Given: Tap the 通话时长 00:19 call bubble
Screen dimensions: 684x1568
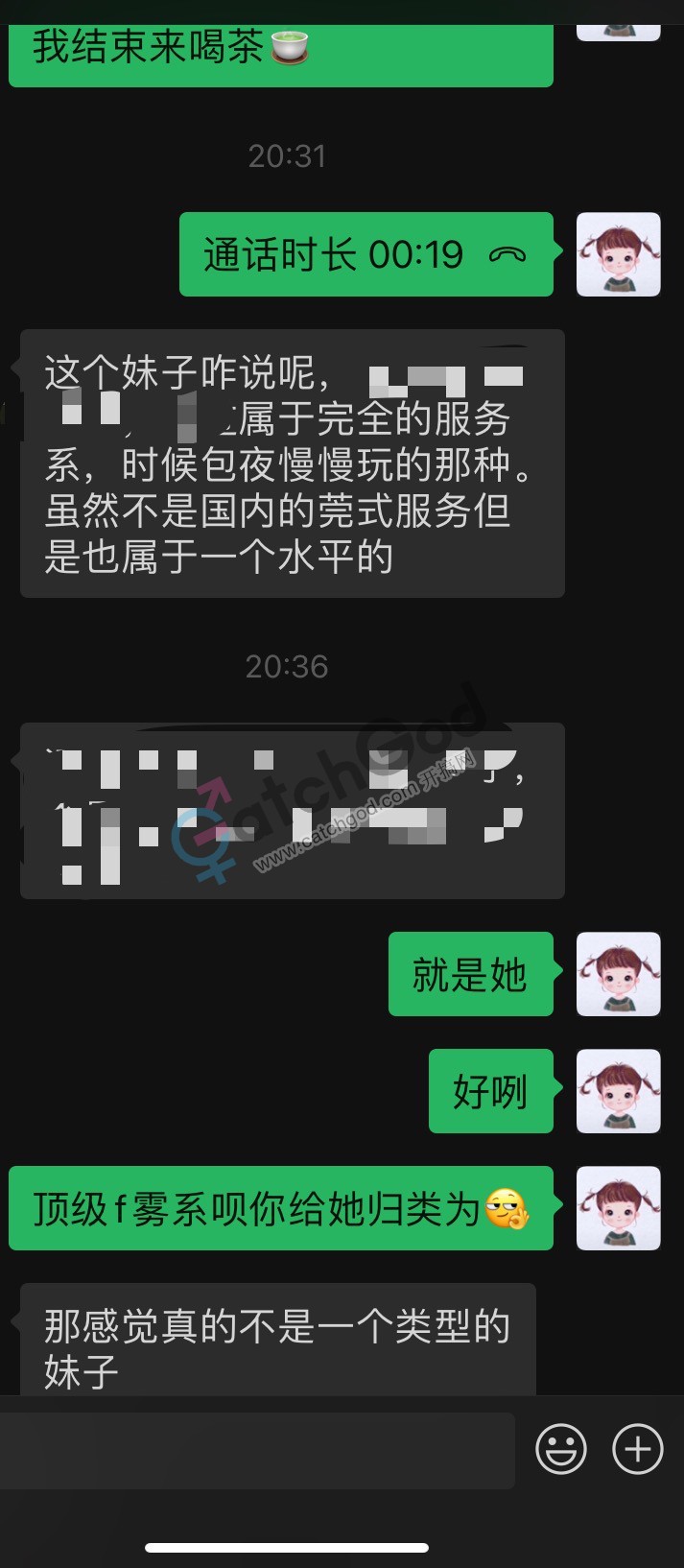Looking at the screenshot, I should click(366, 255).
